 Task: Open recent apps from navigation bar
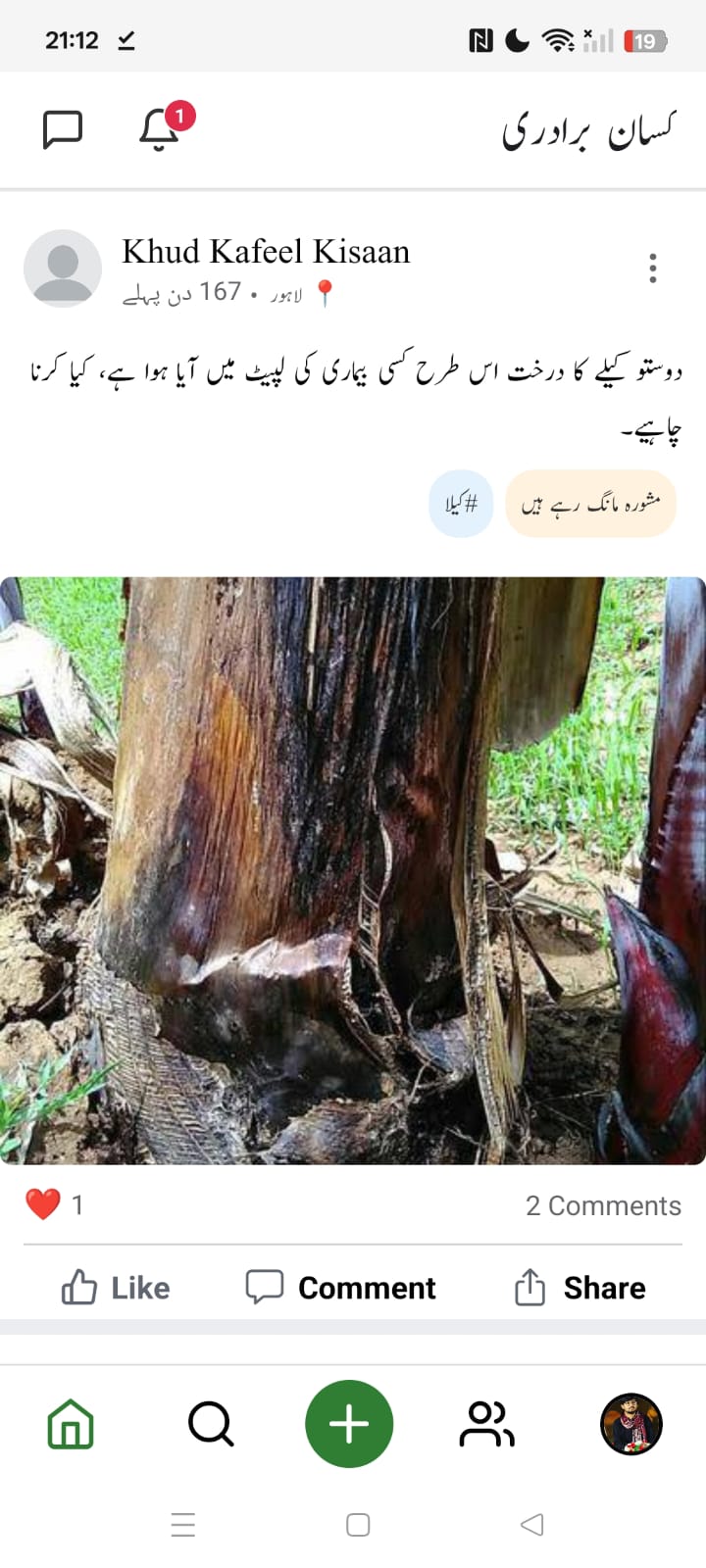pos(183,1525)
